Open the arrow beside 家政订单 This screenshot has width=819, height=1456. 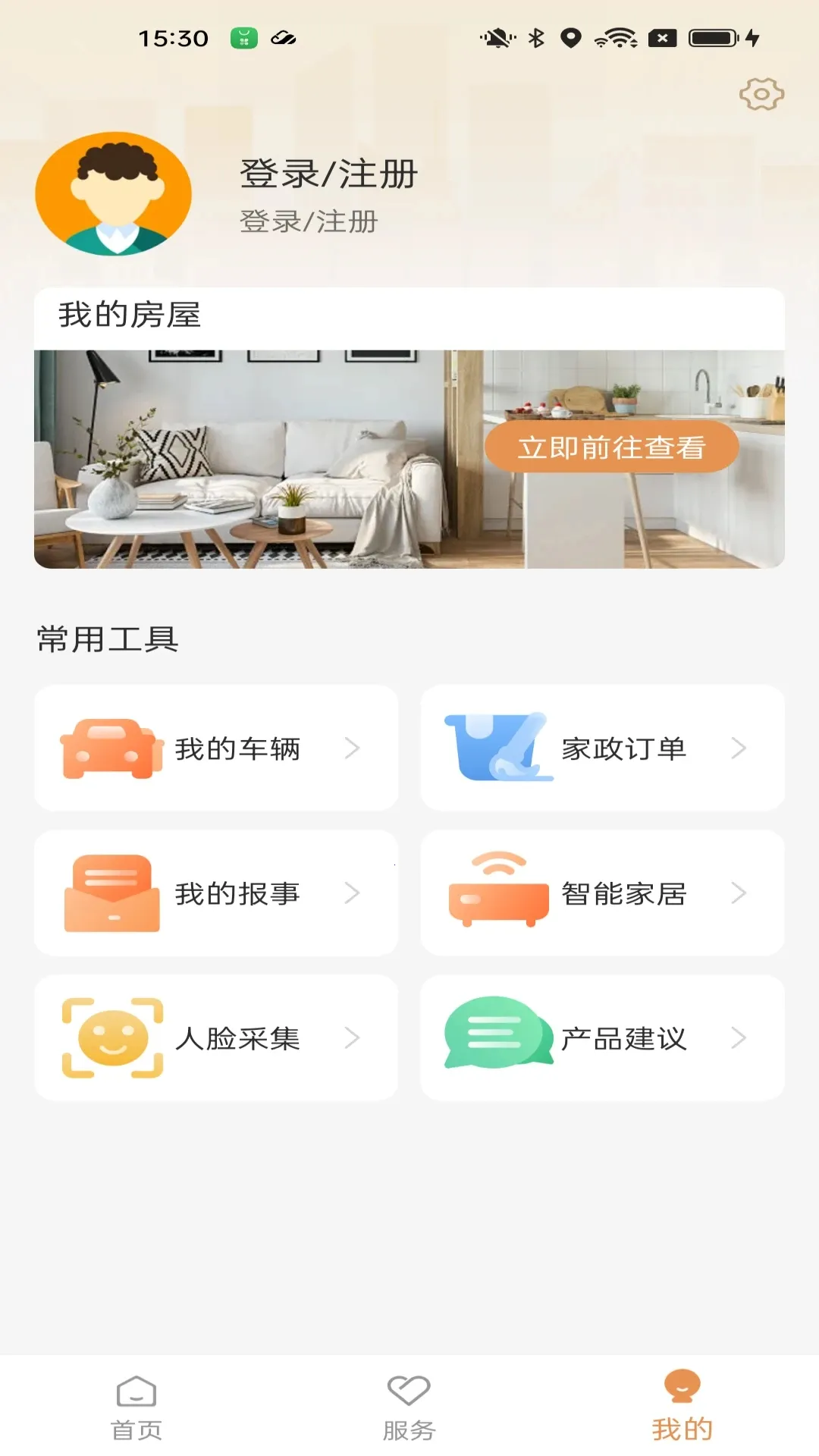click(x=740, y=749)
